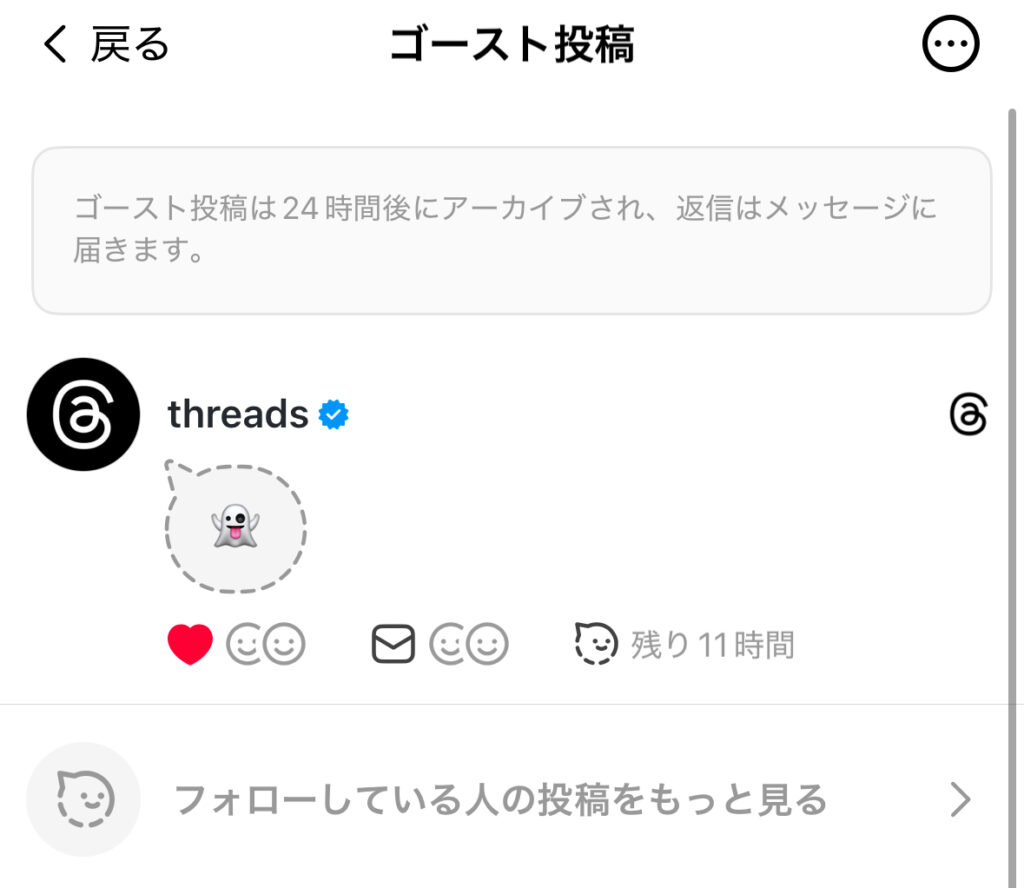Go back with the 戻る button
Image resolution: width=1024 pixels, height=888 pixels.
click(x=105, y=45)
